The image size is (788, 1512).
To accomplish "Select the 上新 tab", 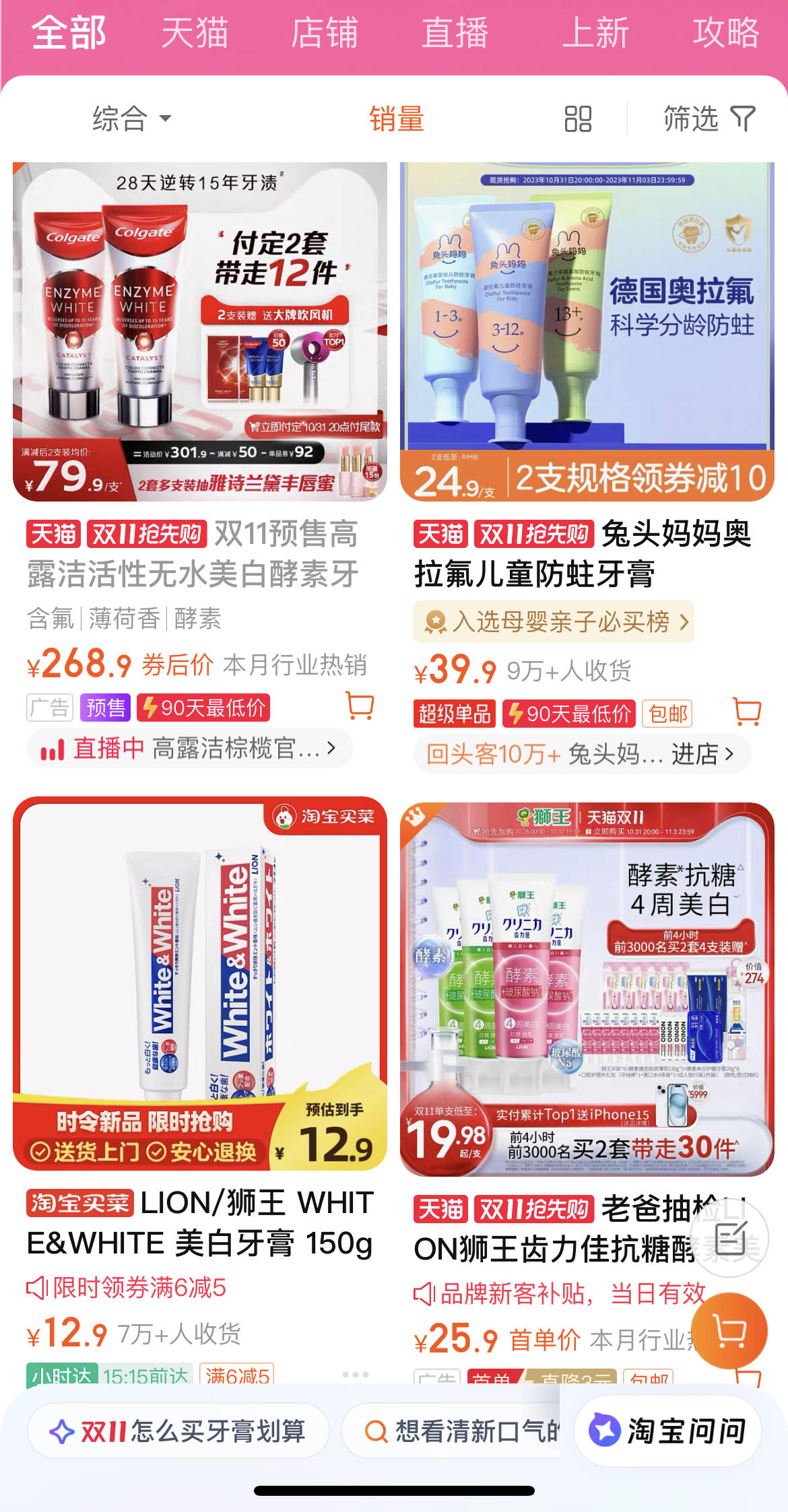I will click(x=595, y=33).
